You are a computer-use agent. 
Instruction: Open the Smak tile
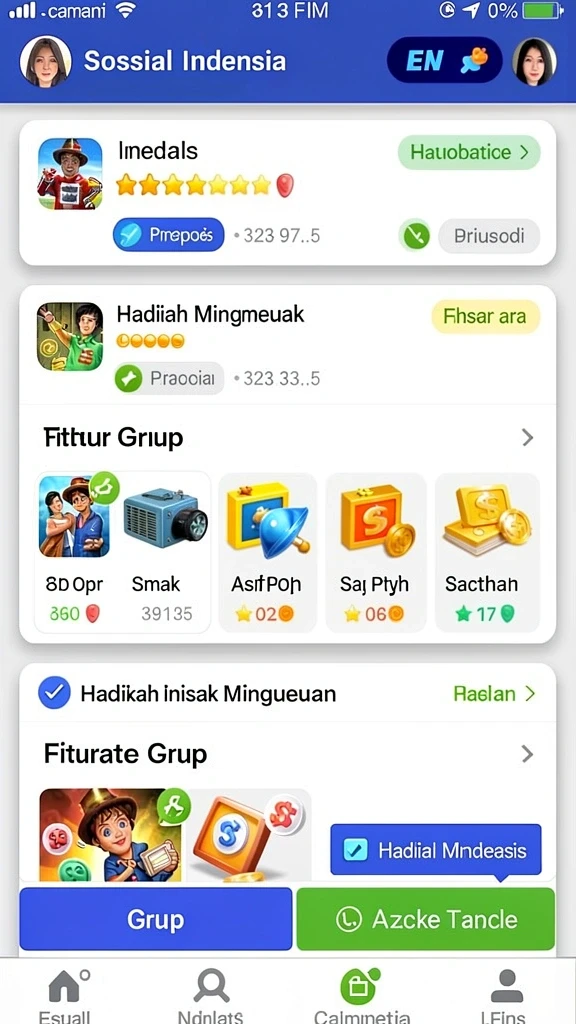pos(165,552)
